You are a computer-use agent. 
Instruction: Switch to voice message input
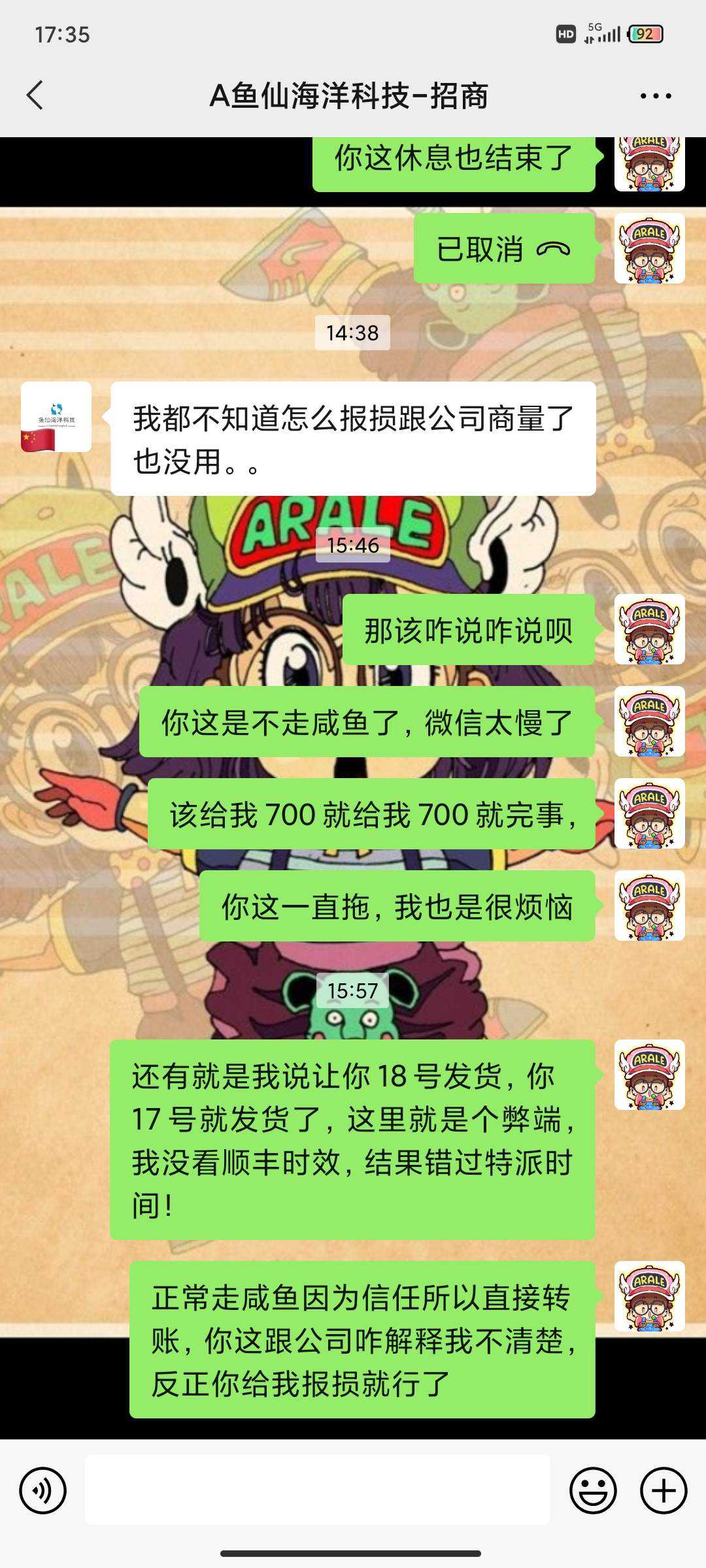(x=42, y=1490)
